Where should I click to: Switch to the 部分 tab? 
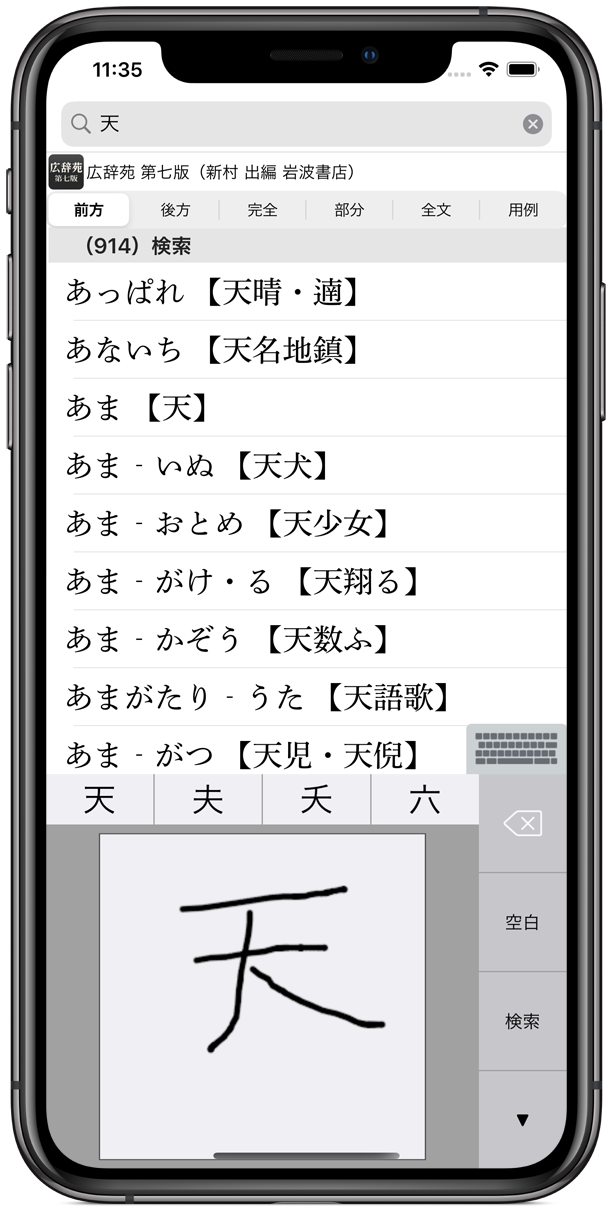(349, 210)
